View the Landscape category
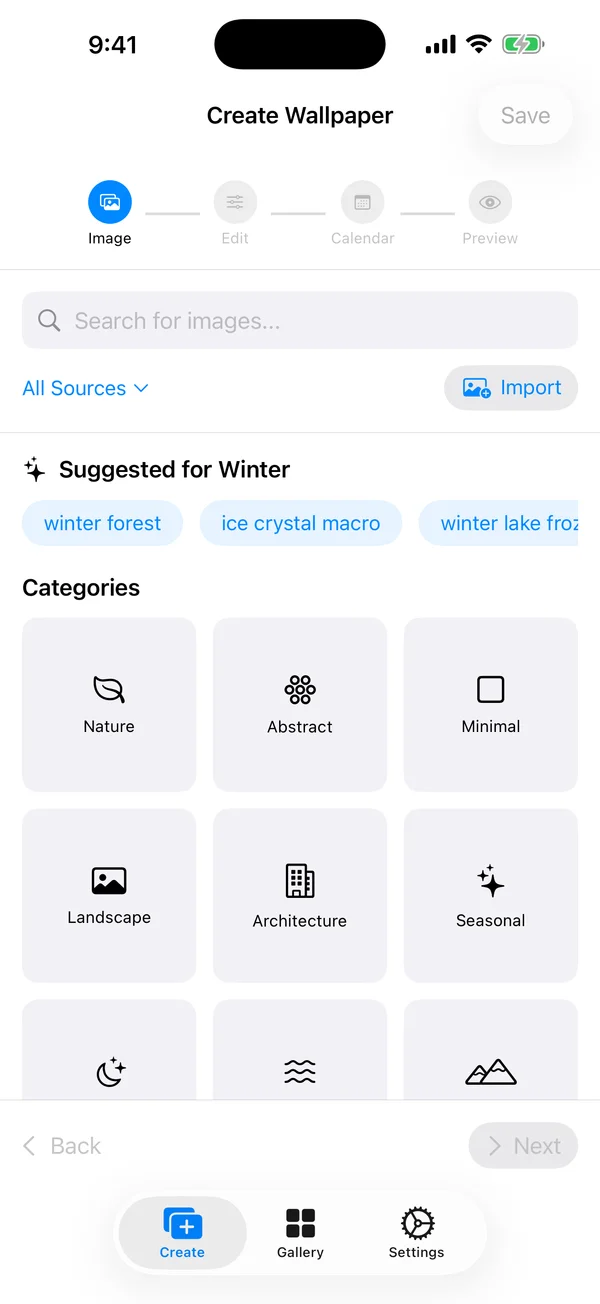 coord(109,895)
